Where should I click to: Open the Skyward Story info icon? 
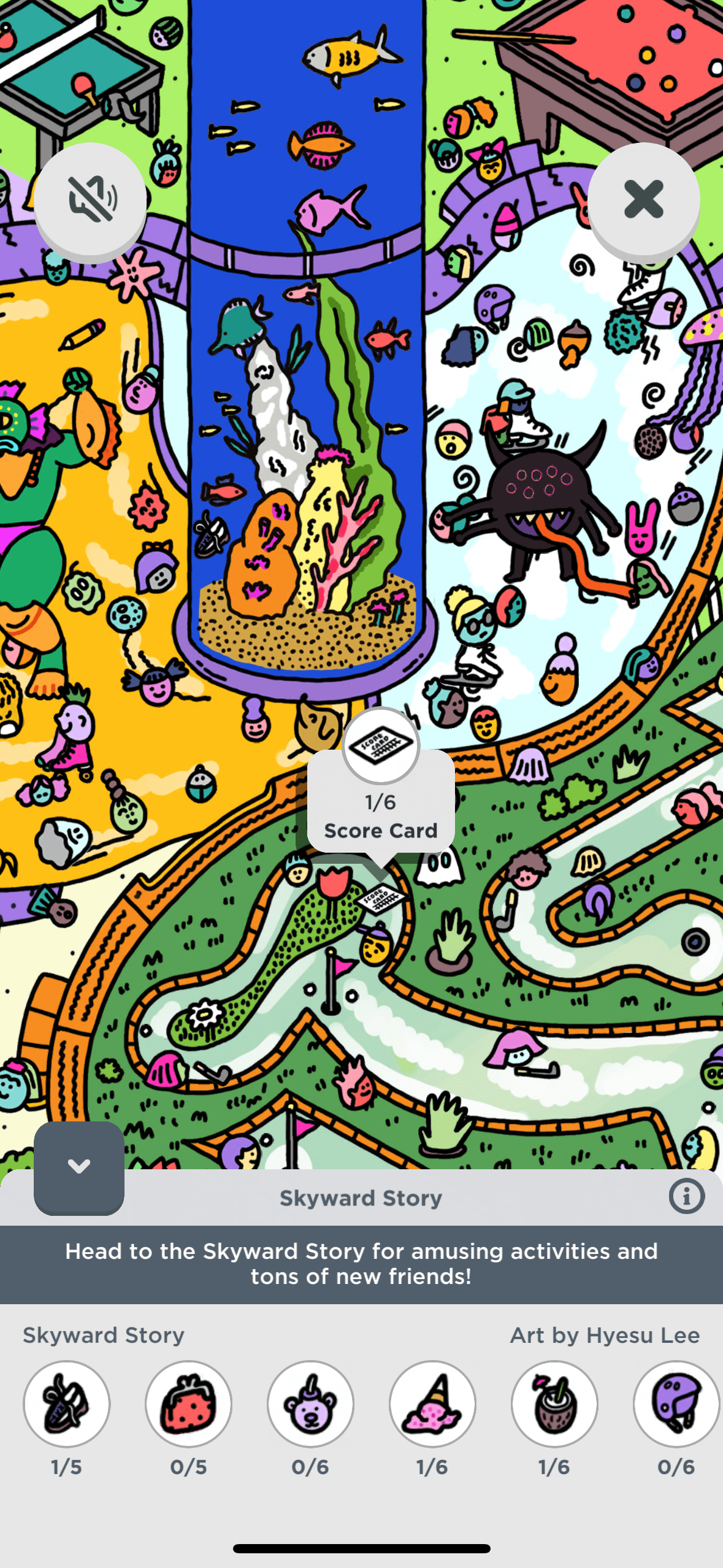[686, 1196]
